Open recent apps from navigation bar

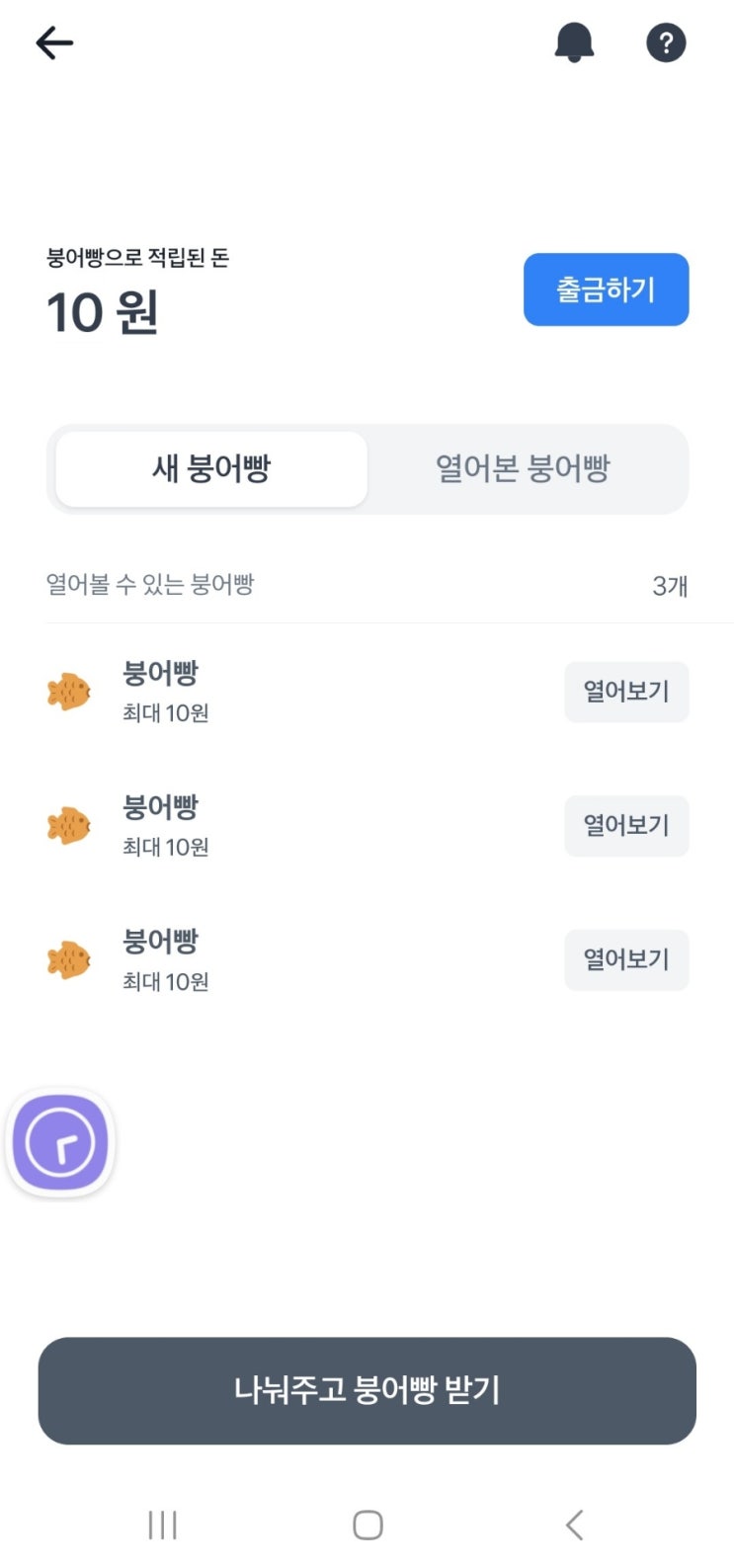[162, 1525]
